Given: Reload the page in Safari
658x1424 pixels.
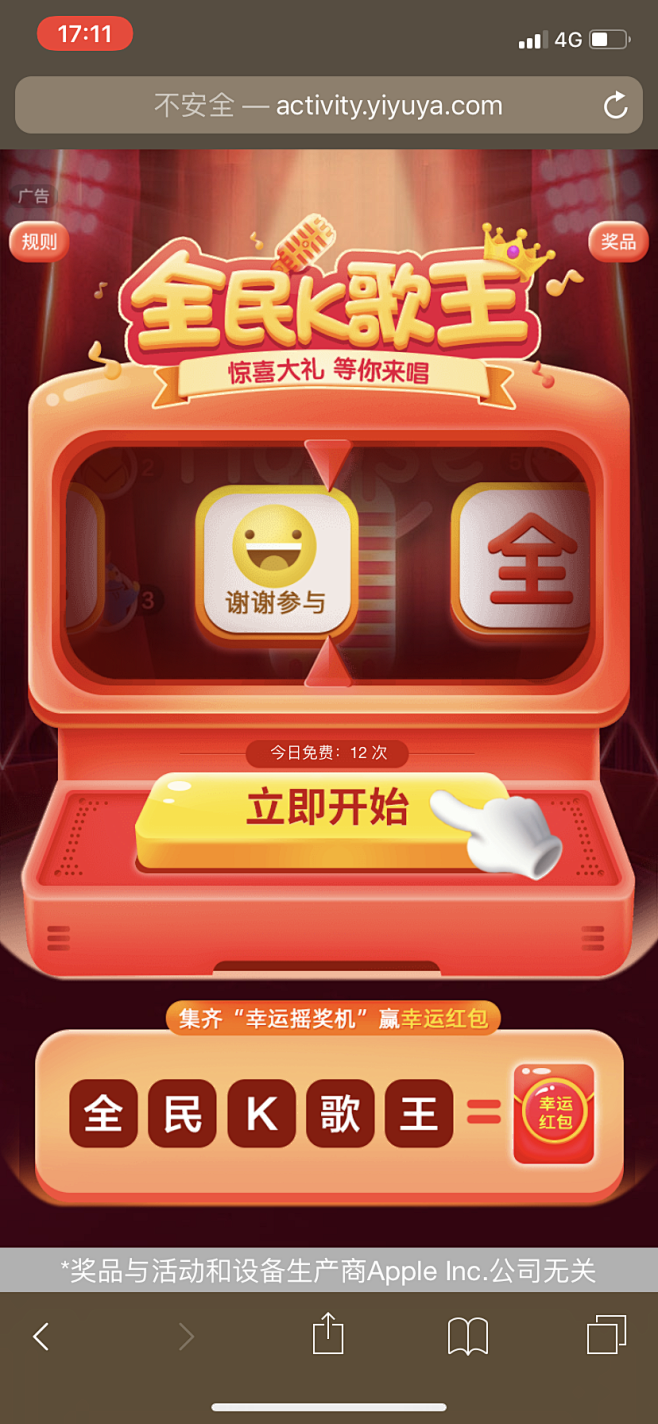Looking at the screenshot, I should coord(615,106).
